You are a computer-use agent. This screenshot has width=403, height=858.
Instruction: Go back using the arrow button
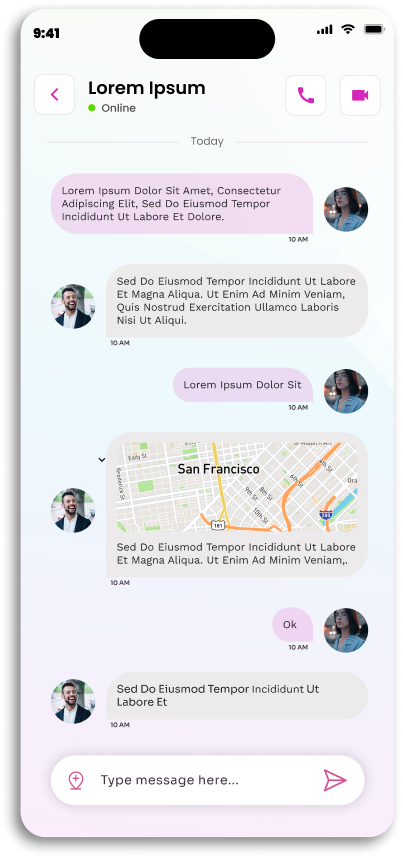tap(55, 95)
